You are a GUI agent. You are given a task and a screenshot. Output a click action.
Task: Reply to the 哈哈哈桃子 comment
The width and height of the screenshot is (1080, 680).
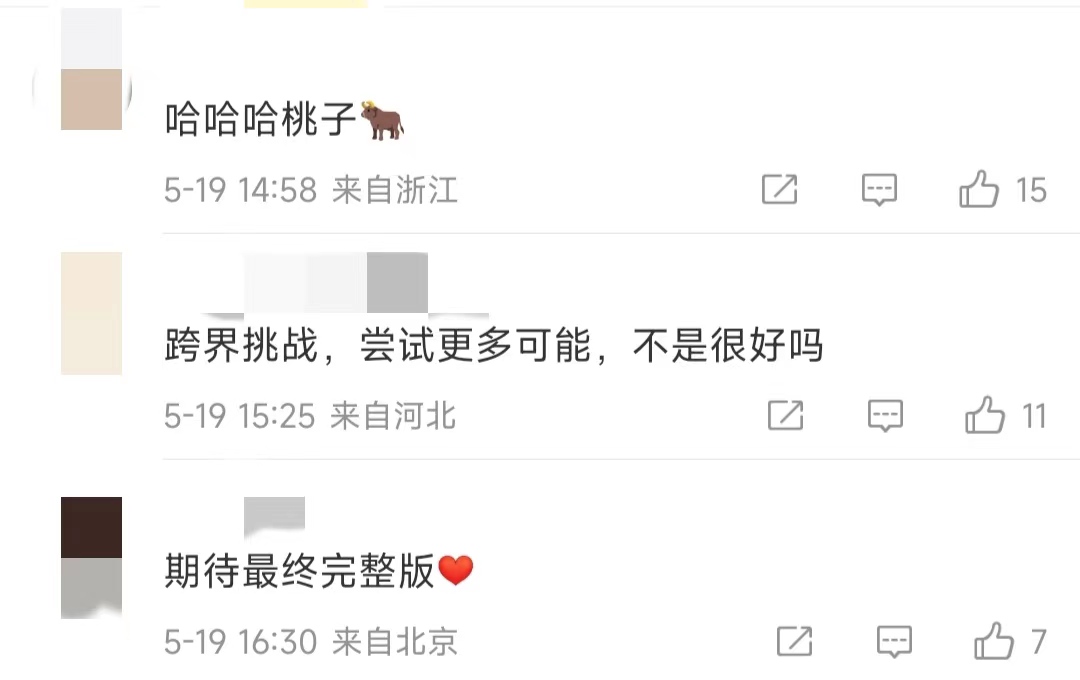pyautogui.click(x=879, y=189)
